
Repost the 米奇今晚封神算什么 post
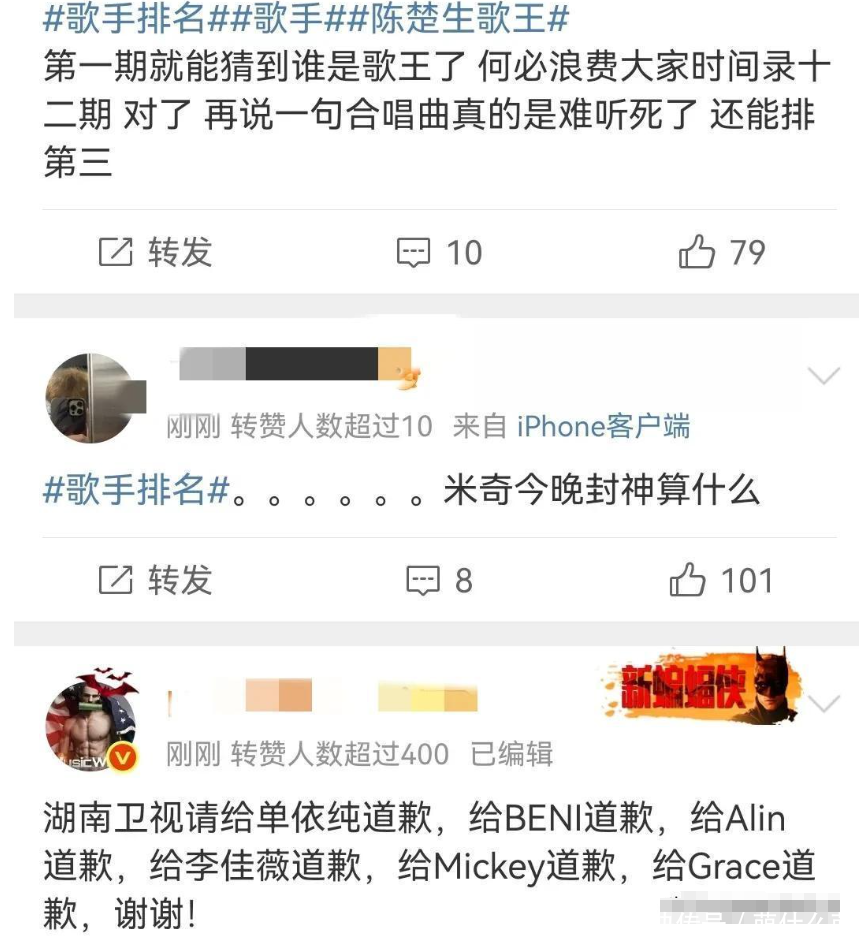coord(156,580)
